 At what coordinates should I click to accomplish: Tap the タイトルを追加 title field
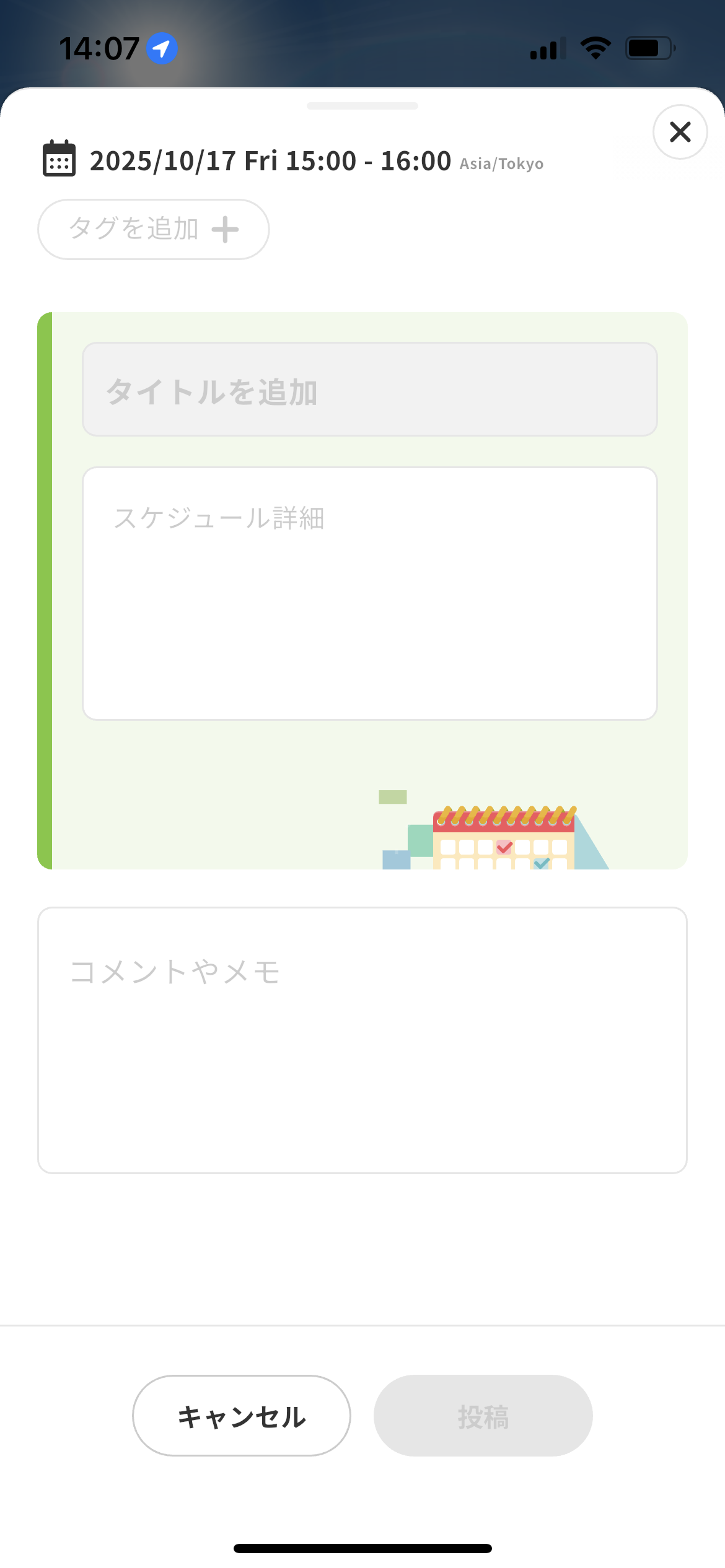coord(370,390)
